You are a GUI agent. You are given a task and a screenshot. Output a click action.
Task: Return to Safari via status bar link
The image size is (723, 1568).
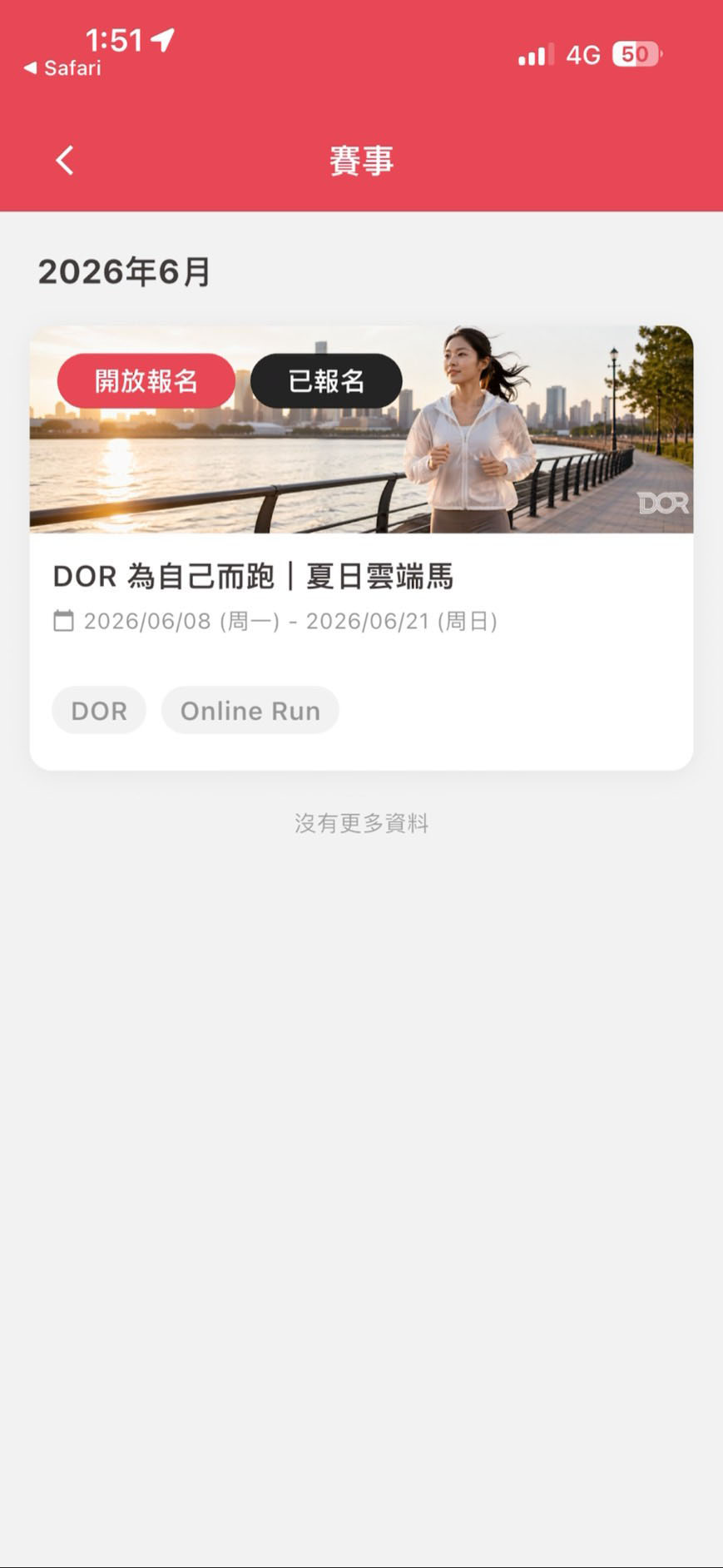62,68
